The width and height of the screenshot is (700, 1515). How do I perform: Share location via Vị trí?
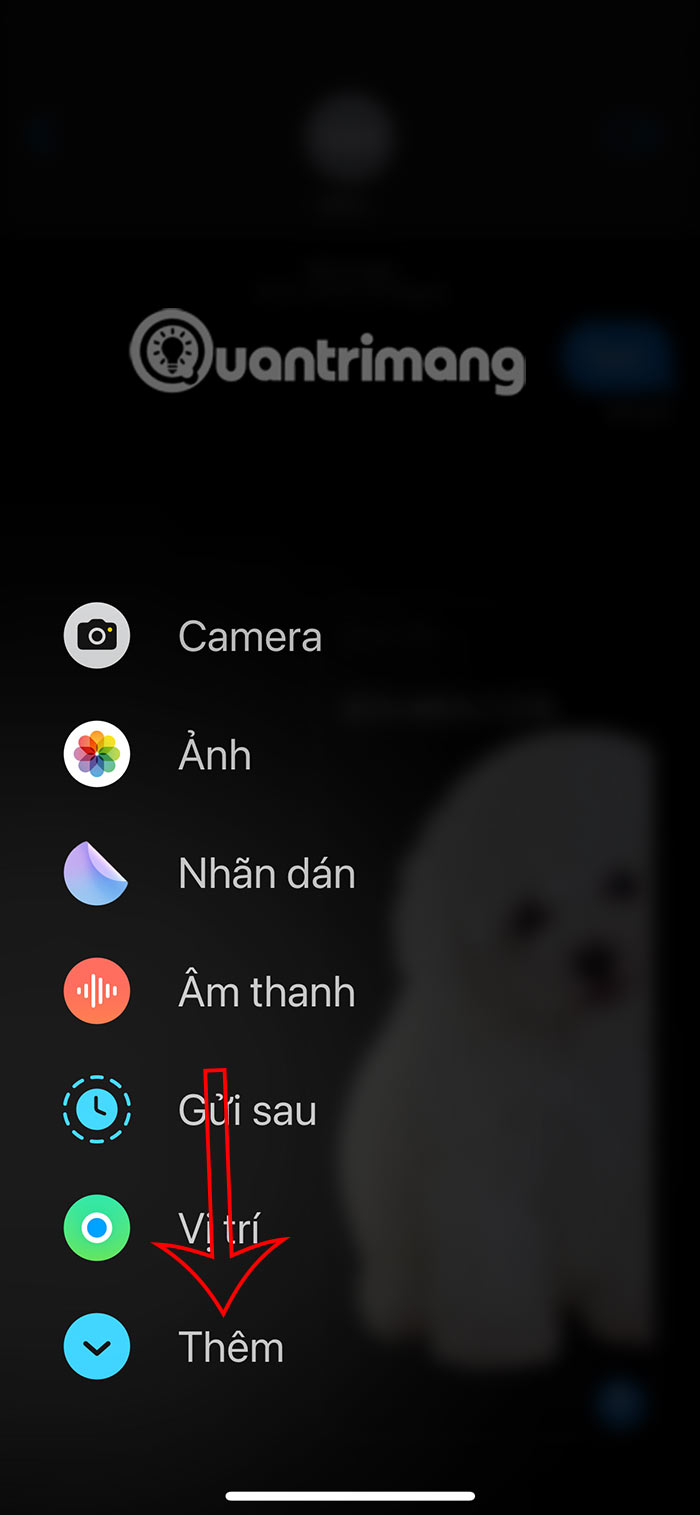coord(97,1228)
